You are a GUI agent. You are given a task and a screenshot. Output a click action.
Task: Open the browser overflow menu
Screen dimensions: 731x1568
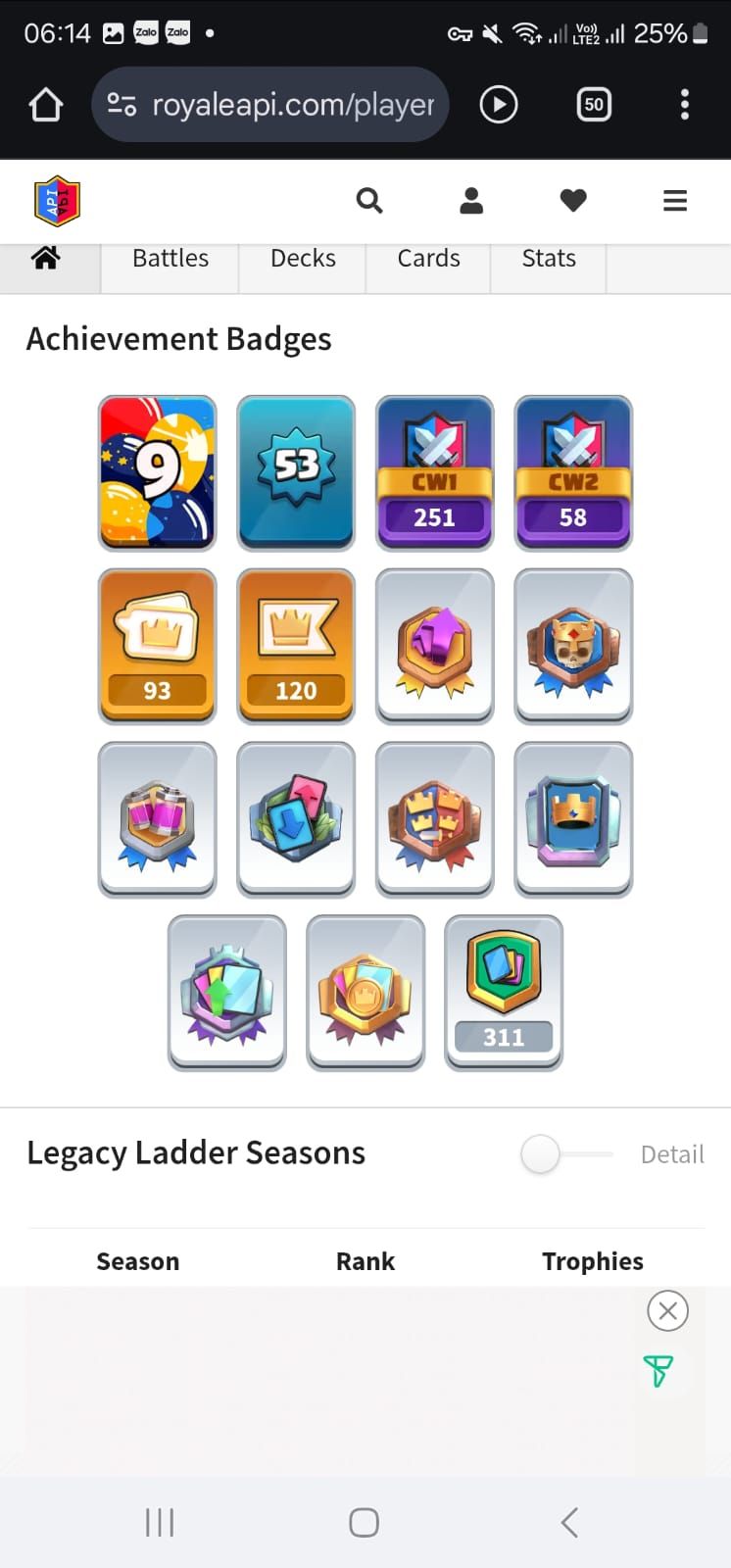684,105
